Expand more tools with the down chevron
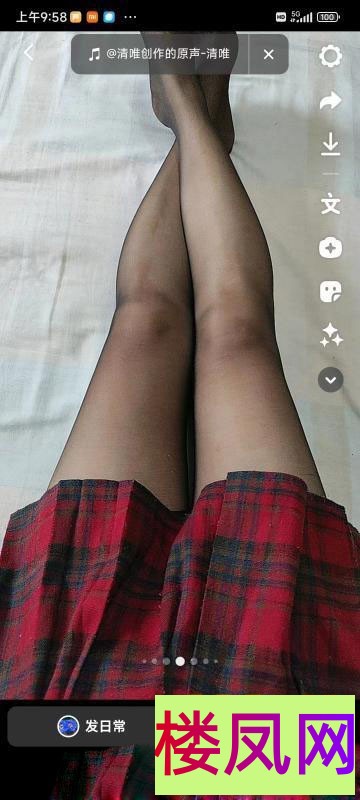This screenshot has width=360, height=800. pyautogui.click(x=330, y=380)
